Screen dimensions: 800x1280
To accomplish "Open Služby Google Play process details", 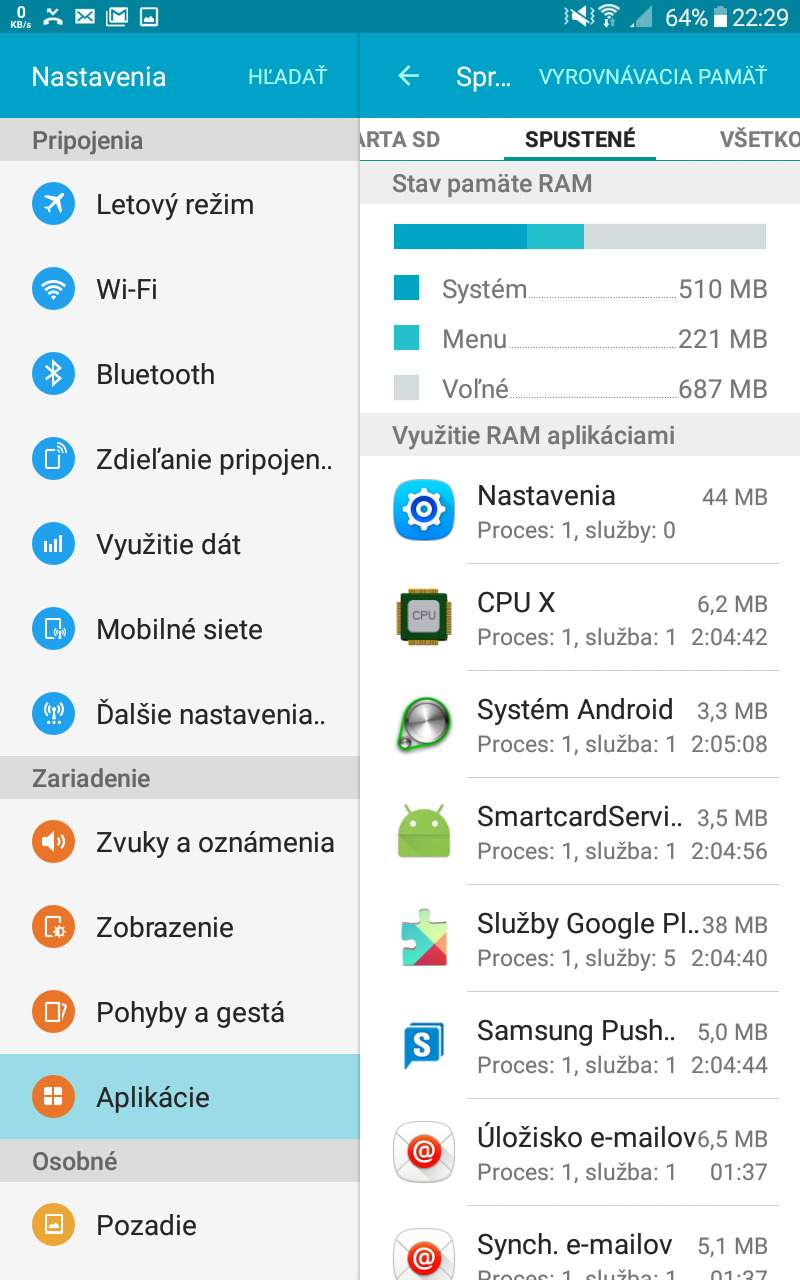I will tap(580, 938).
